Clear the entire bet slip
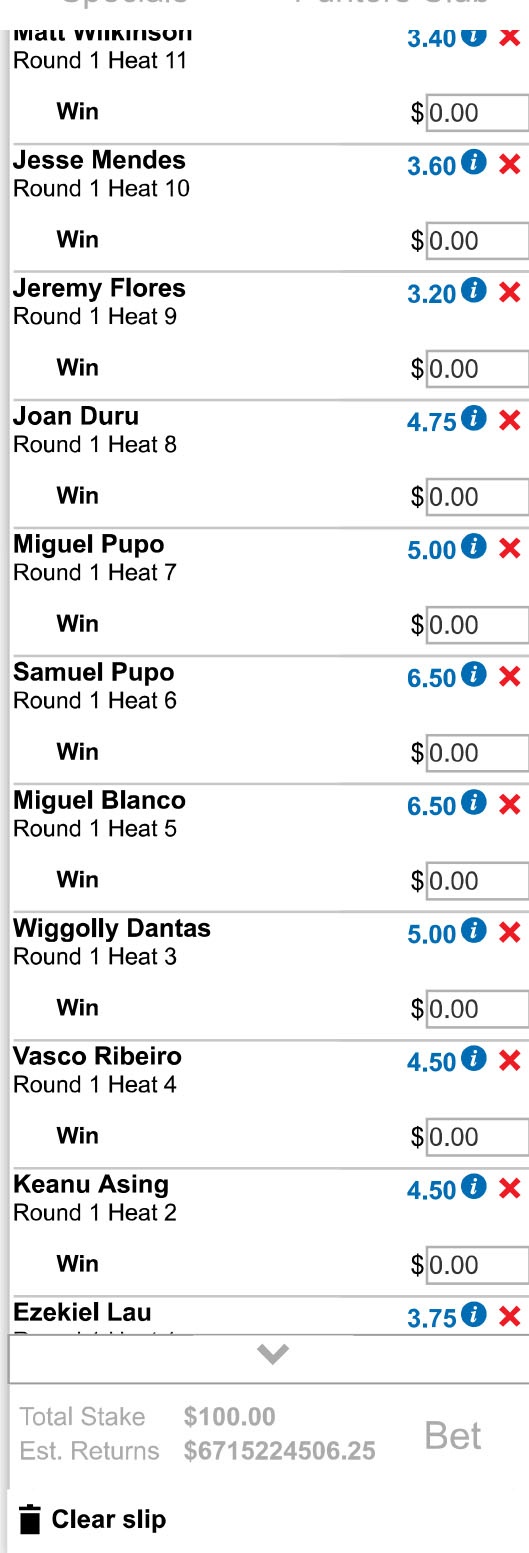This screenshot has width=529, height=1553. (93, 1519)
